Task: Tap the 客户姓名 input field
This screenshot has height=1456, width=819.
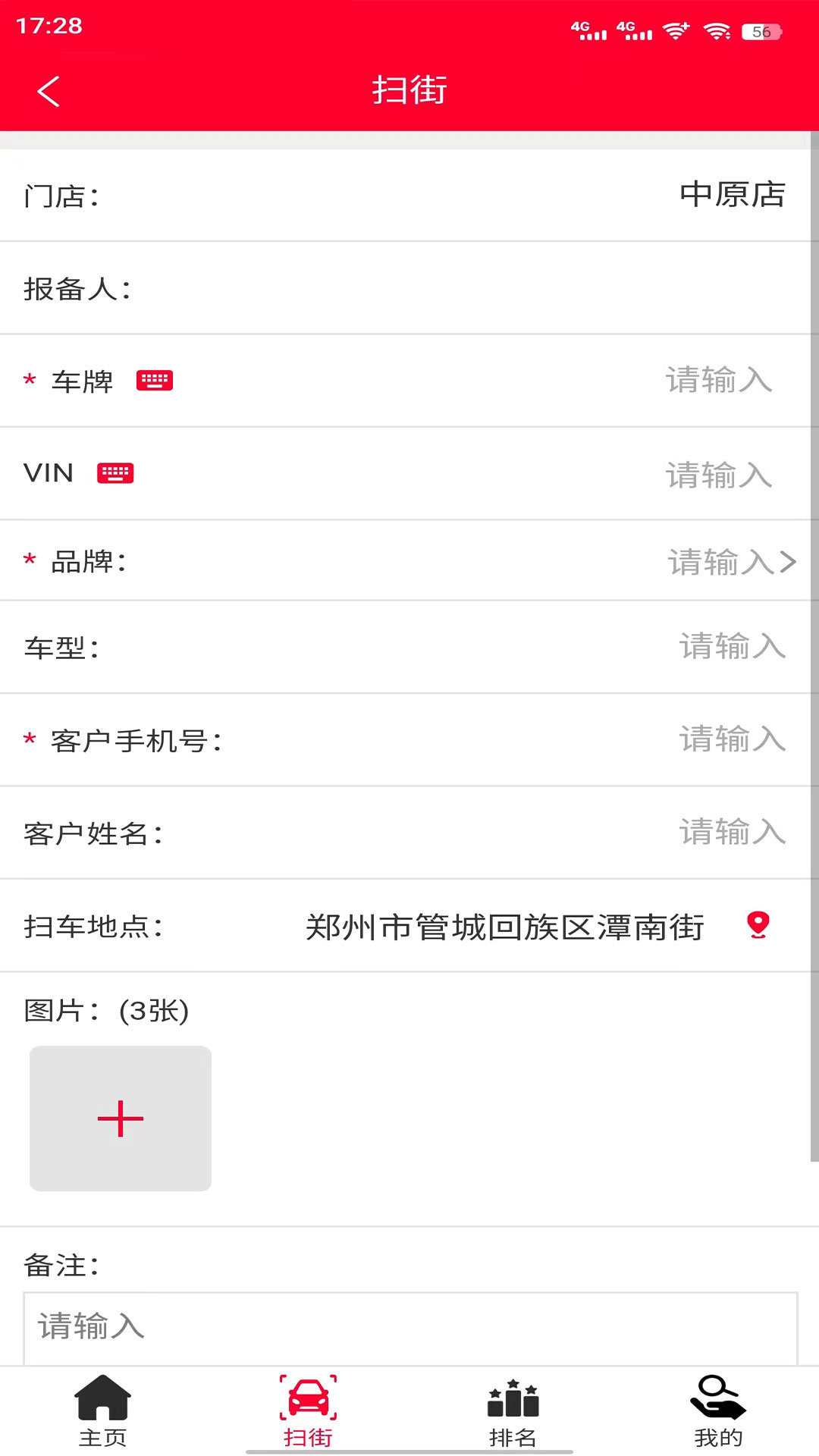Action: 732,832
